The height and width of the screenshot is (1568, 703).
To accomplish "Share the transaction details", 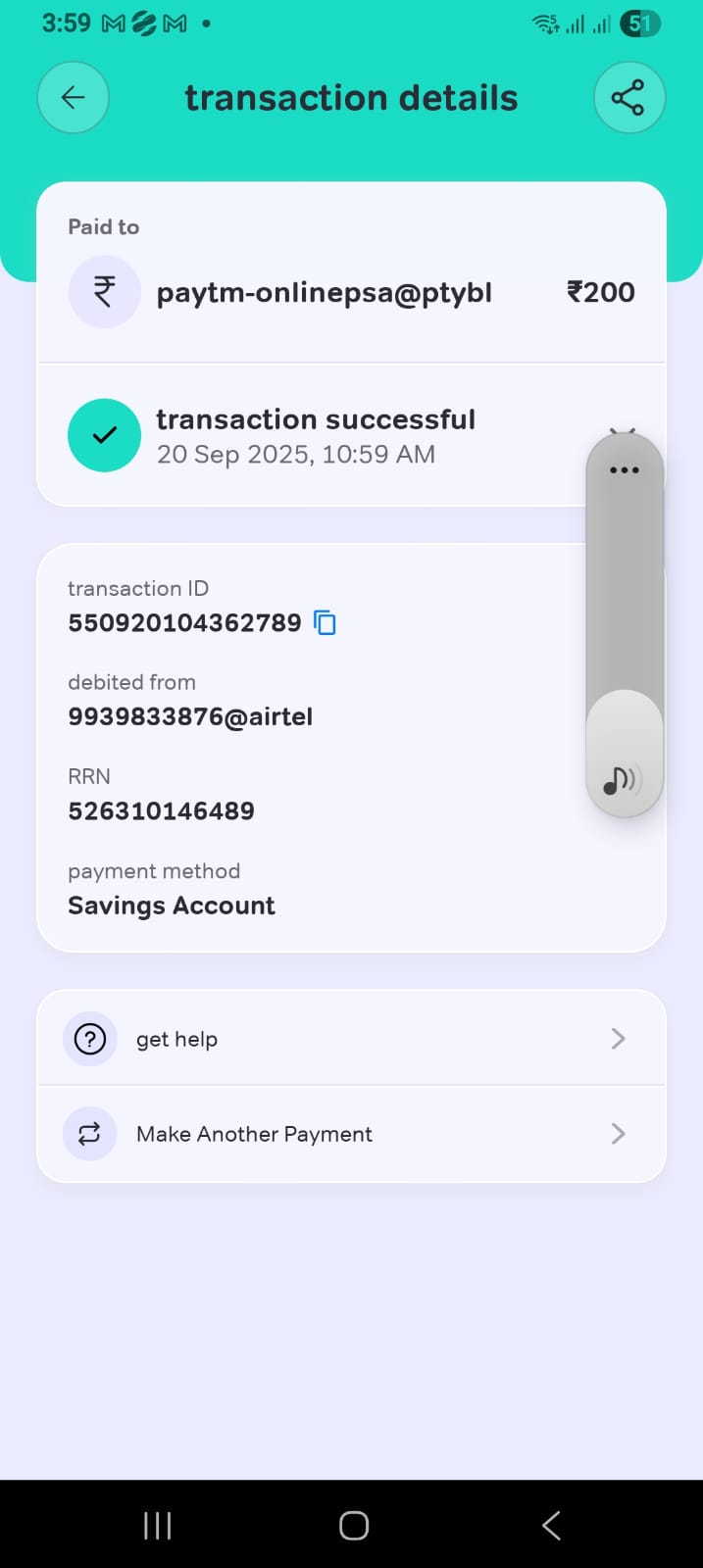I will [x=628, y=98].
